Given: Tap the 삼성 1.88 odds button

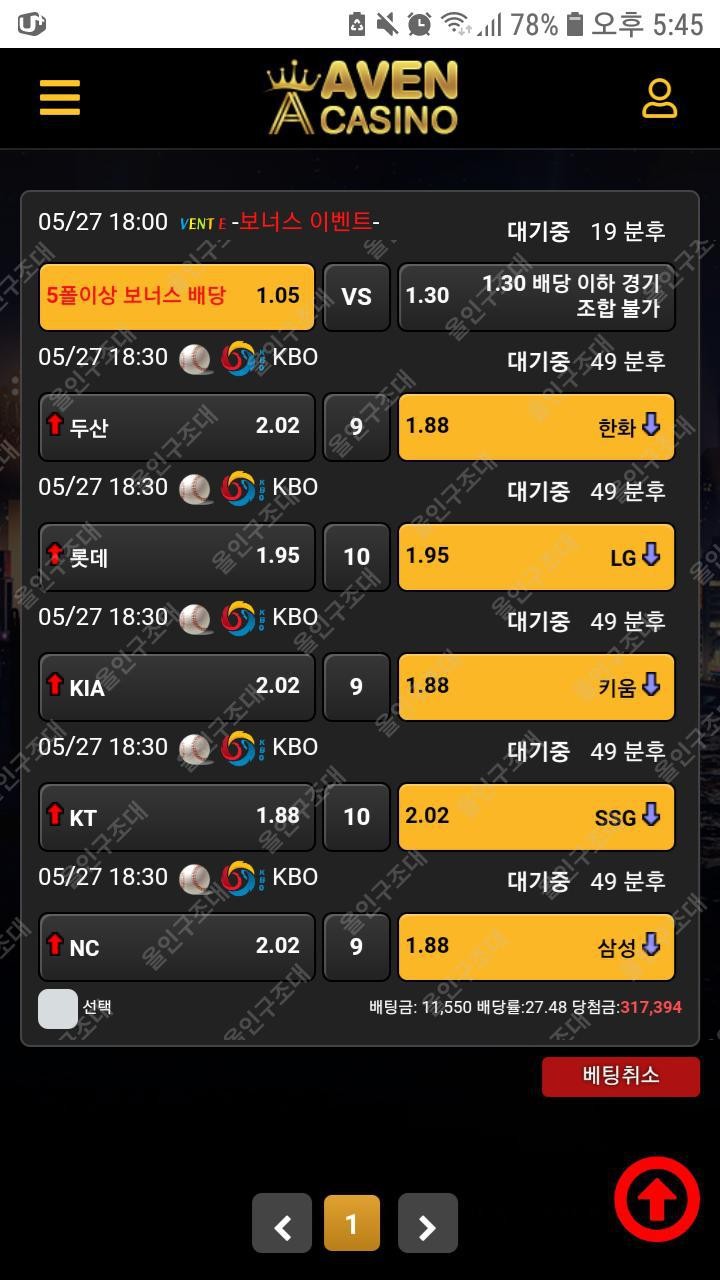Looking at the screenshot, I should click(536, 946).
